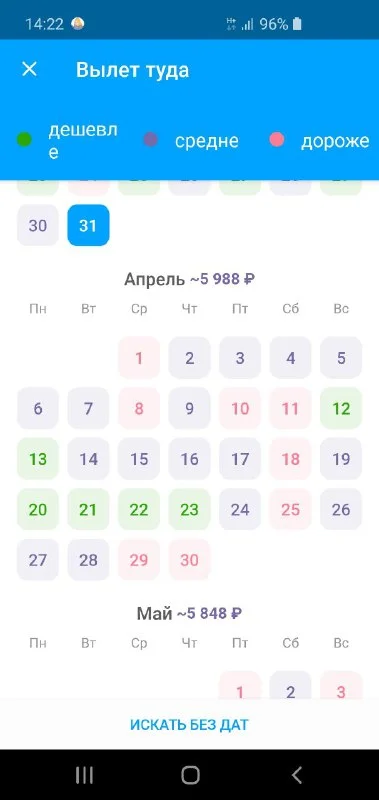Image resolution: width=379 pixels, height=800 pixels.
Task: Choose the cheaper date April 12
Action: 341,409
